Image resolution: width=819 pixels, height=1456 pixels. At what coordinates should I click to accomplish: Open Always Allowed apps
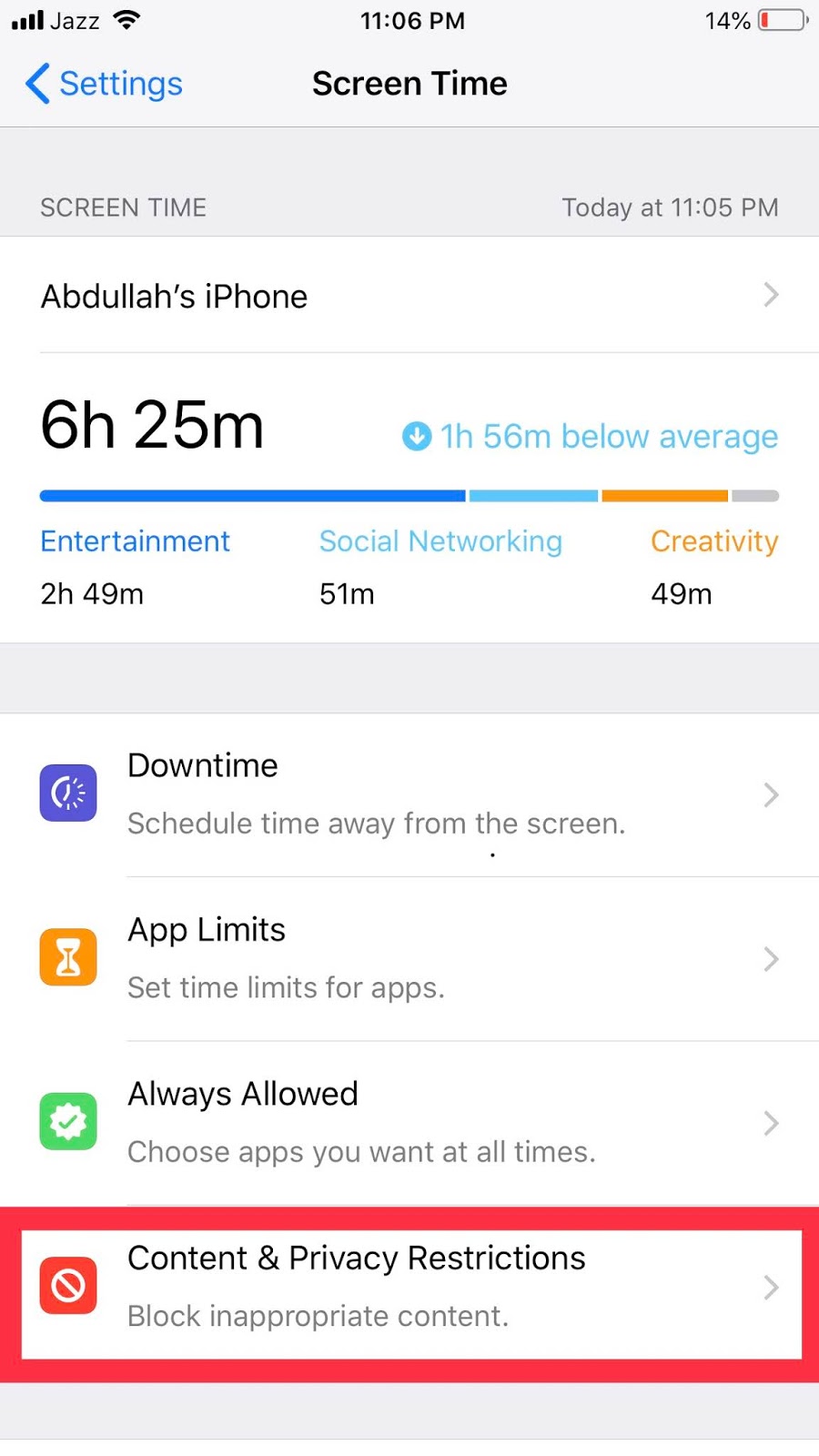coord(409,1122)
